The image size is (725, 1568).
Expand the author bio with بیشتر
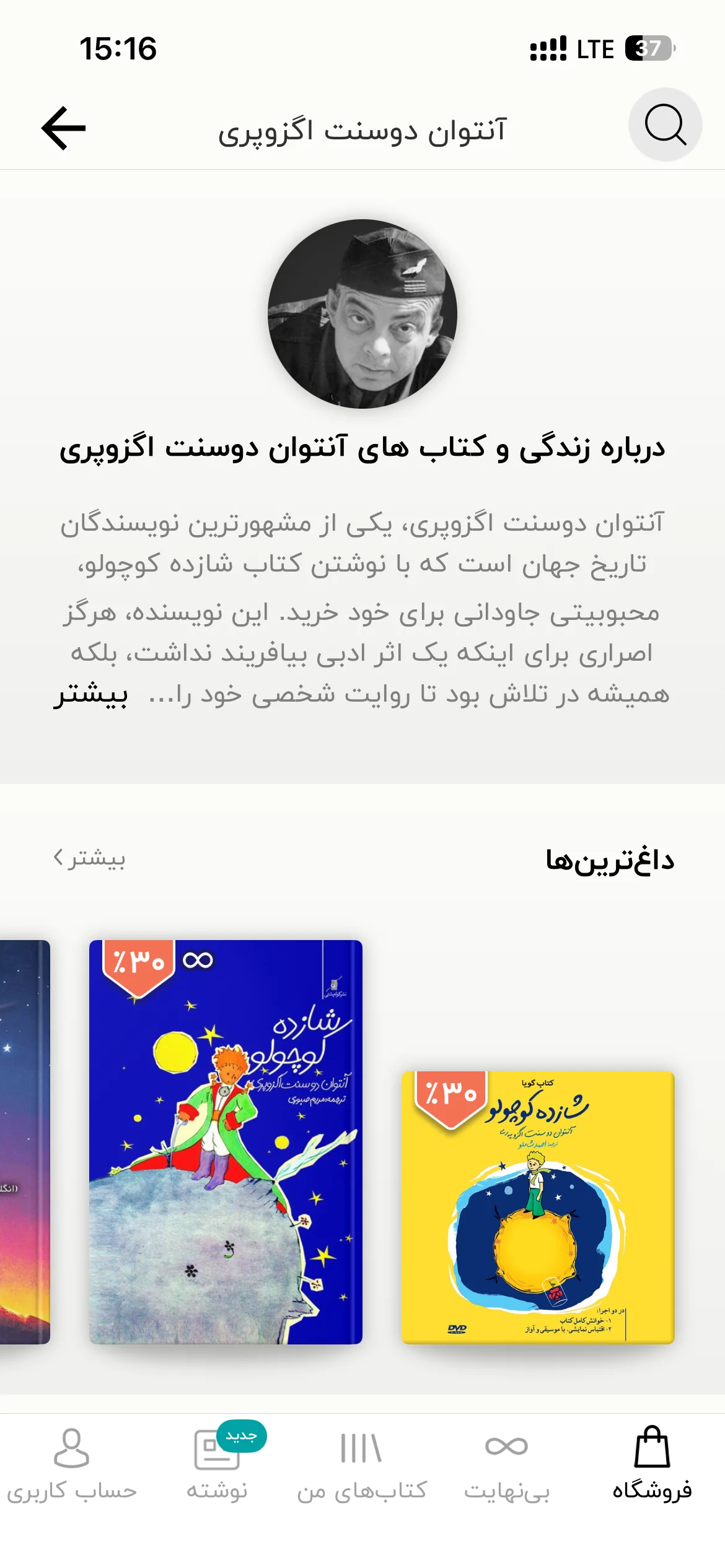(x=90, y=695)
